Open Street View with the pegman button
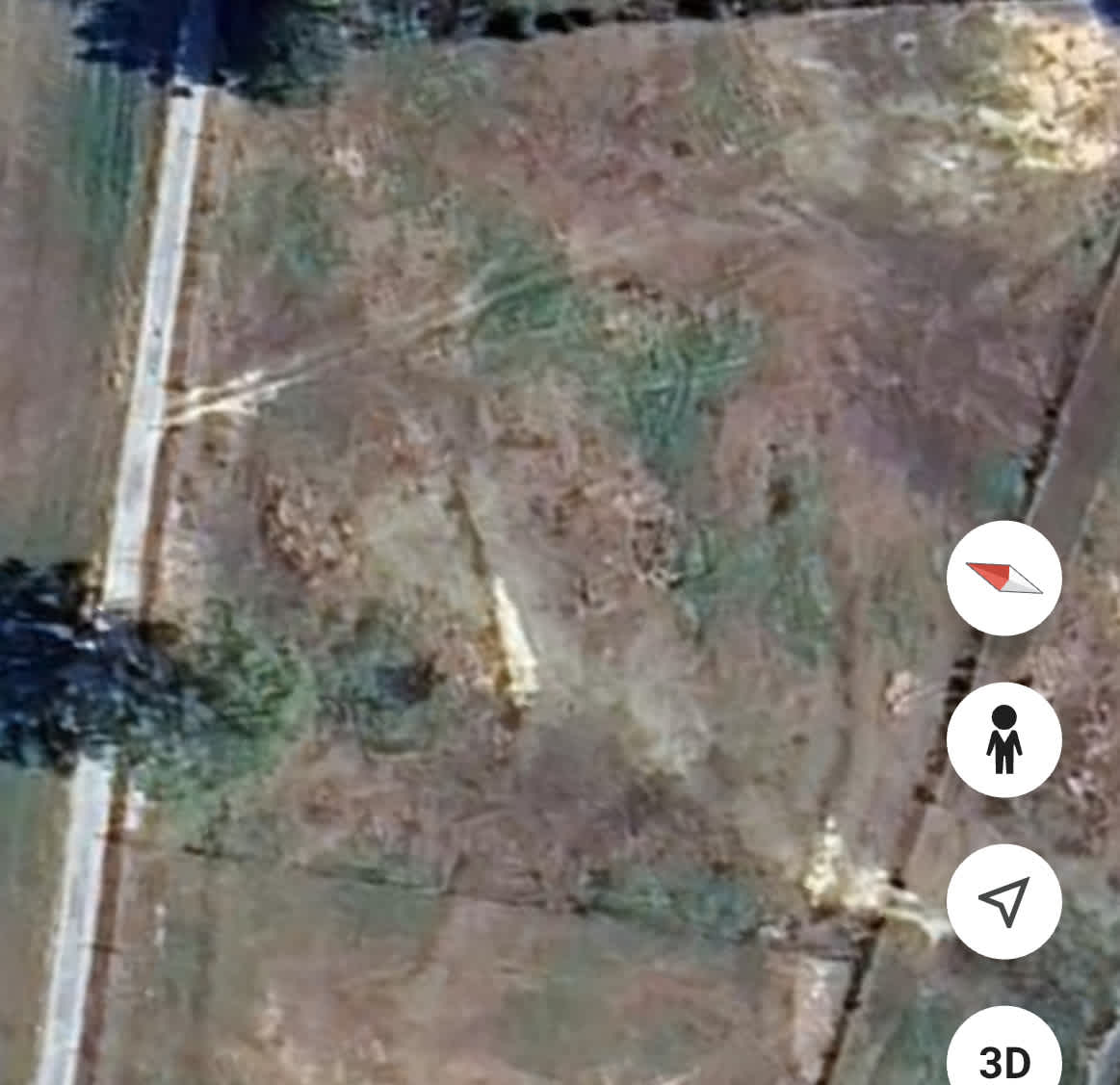Screen dimensions: 1120x1085 click(x=1003, y=740)
